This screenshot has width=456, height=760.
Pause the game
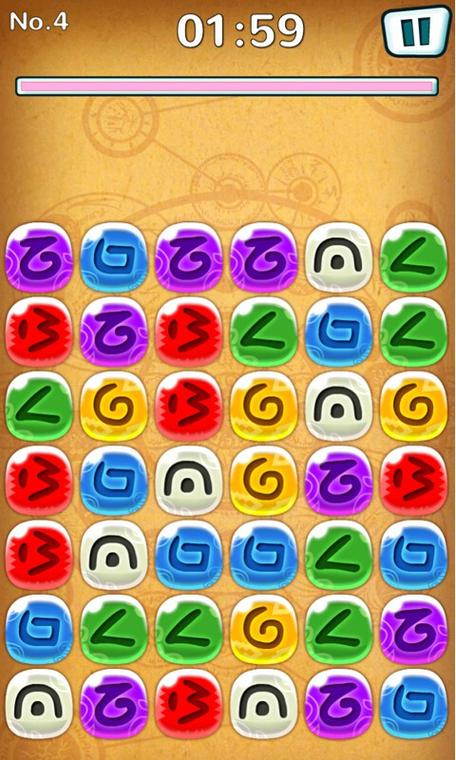tap(417, 31)
